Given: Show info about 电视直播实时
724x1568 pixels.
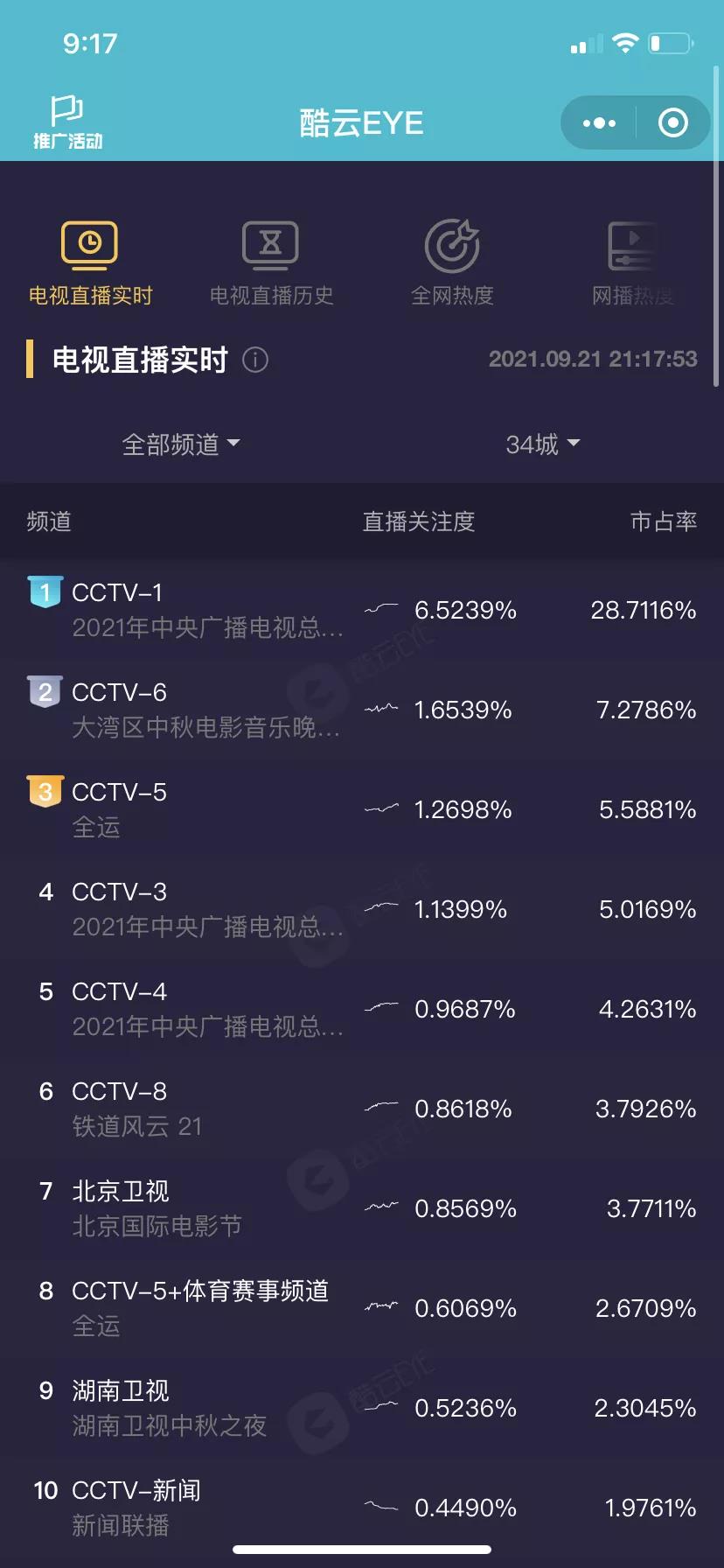Looking at the screenshot, I should pos(255,360).
